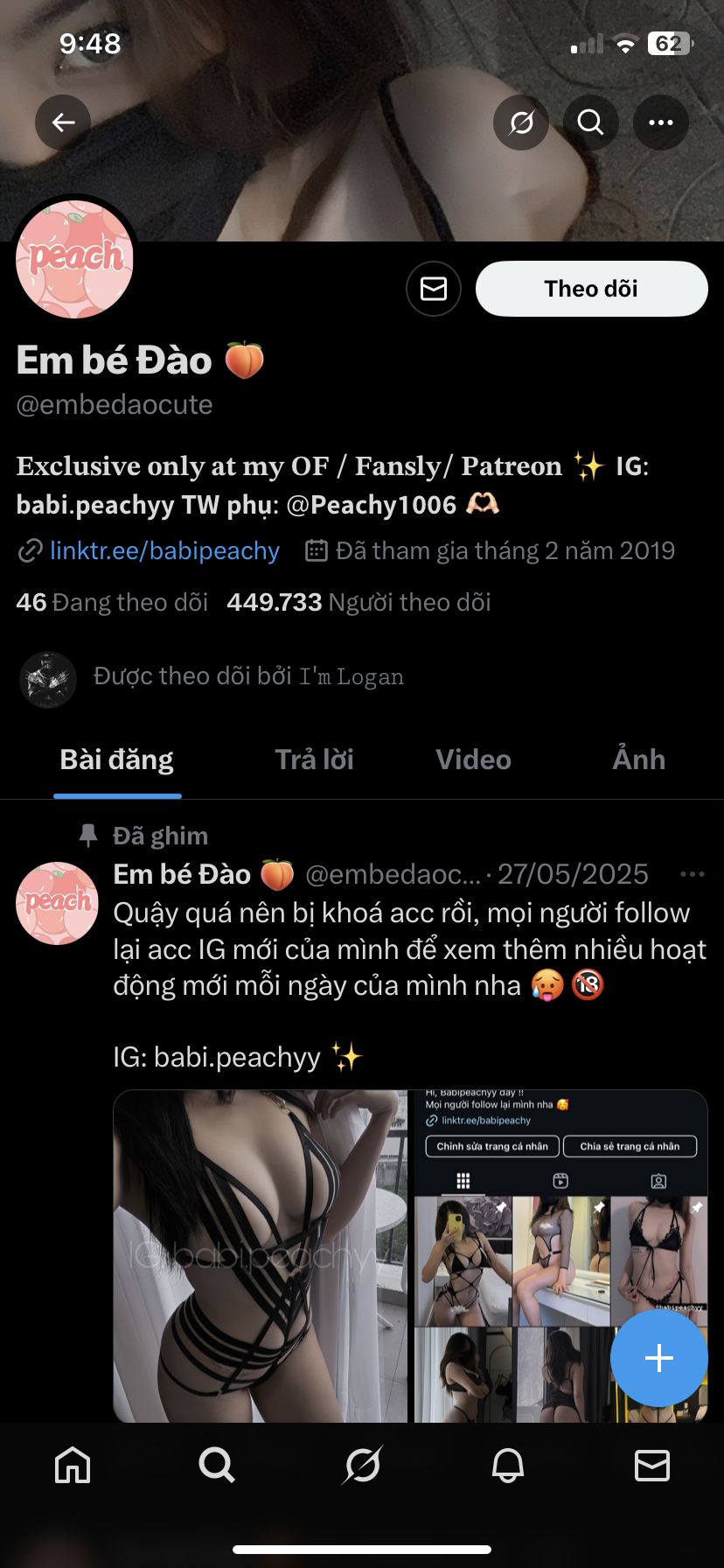View the 46 Đang theo dõi list

click(x=112, y=603)
